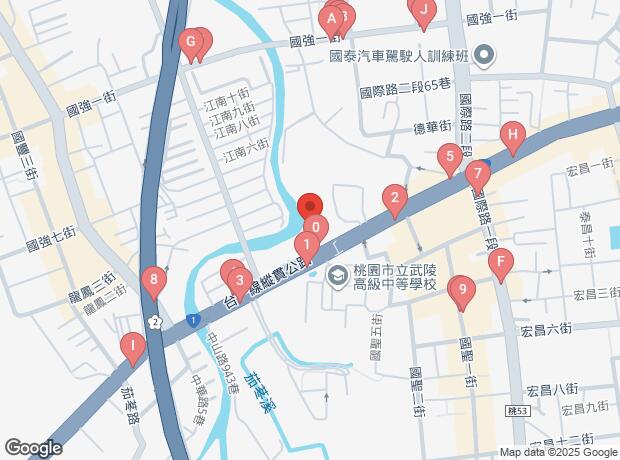620x460 pixels.
Task: Open marker 2 on the map
Action: (396, 198)
